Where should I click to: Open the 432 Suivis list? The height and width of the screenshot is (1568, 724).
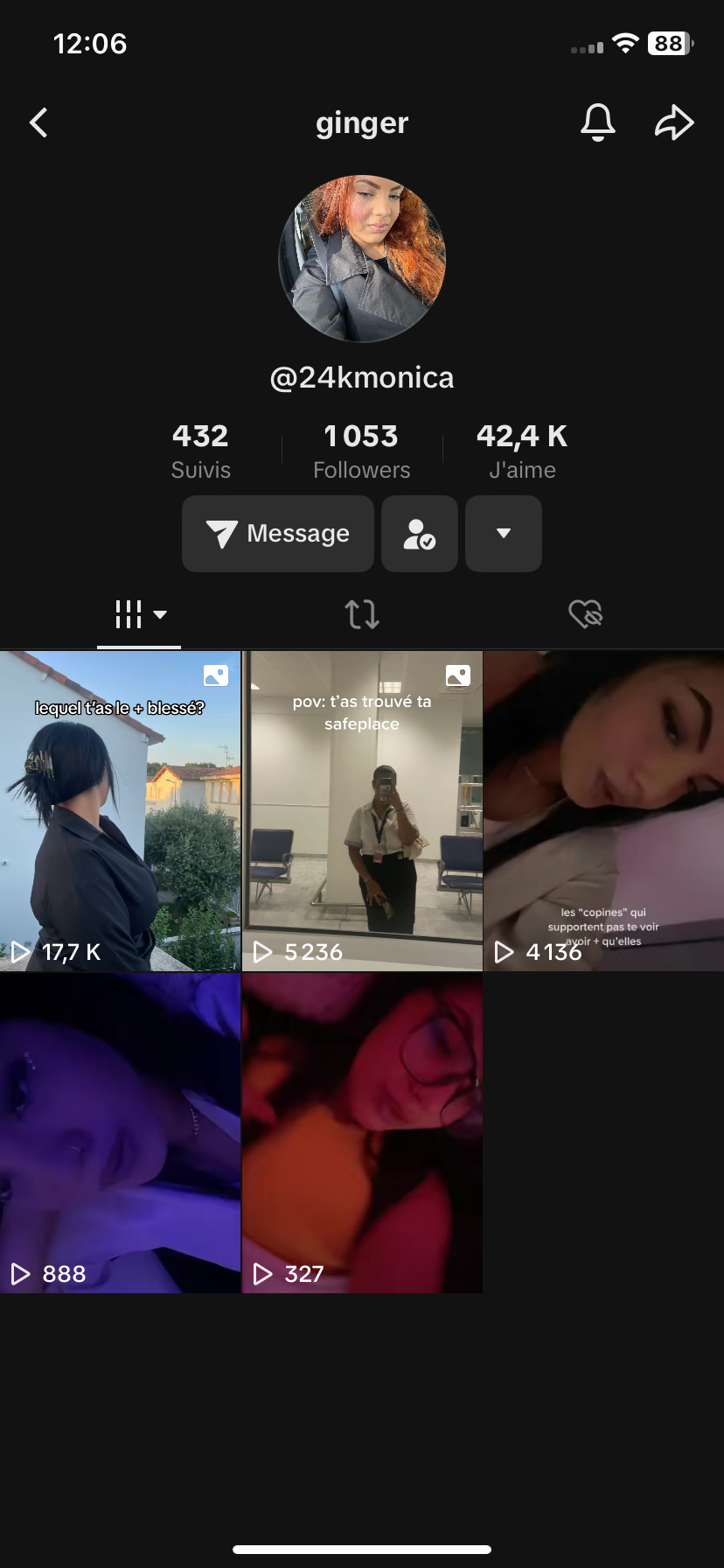[200, 451]
